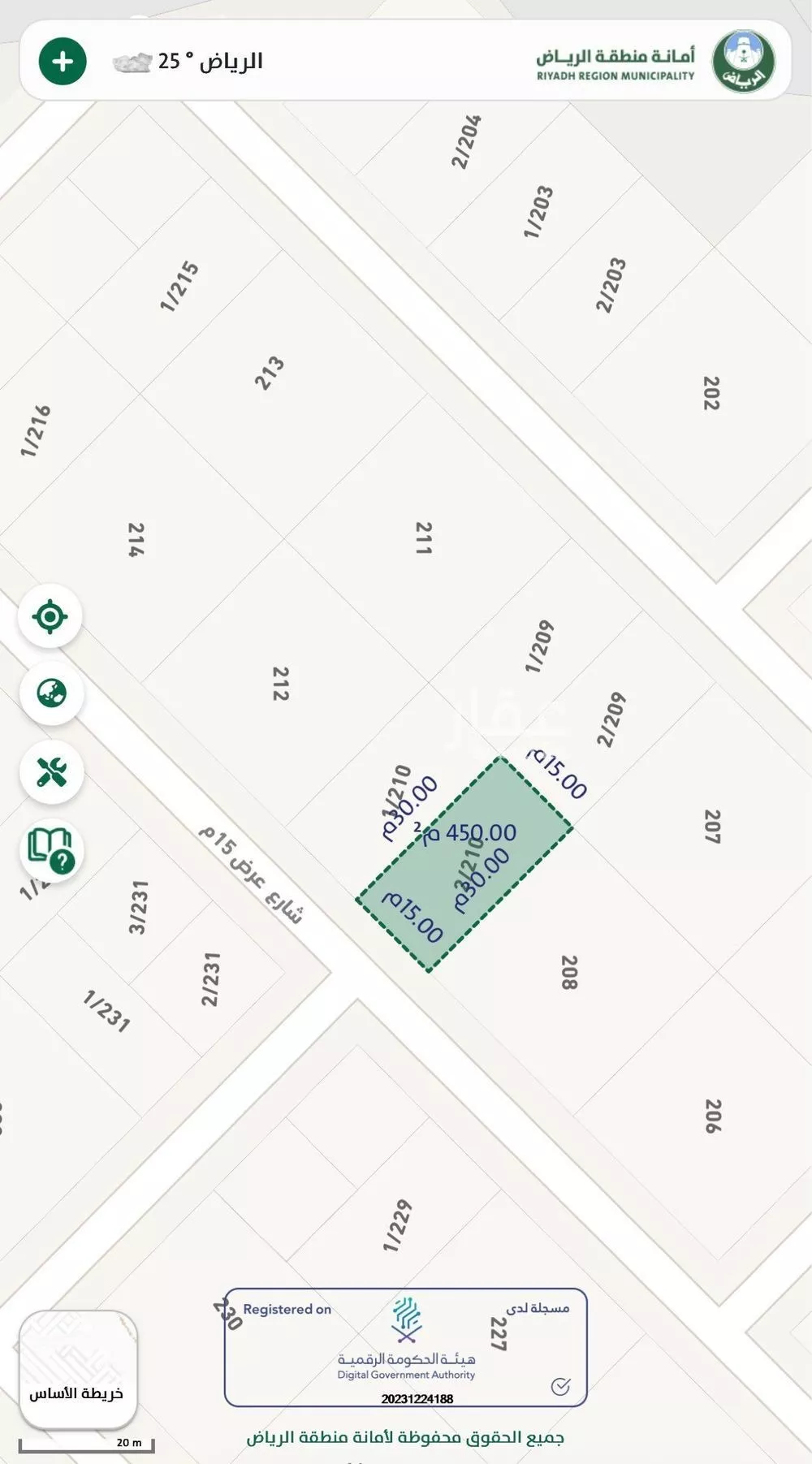Image resolution: width=812 pixels, height=1464 pixels.
Task: Tap the green plus button
Action: 63,62
